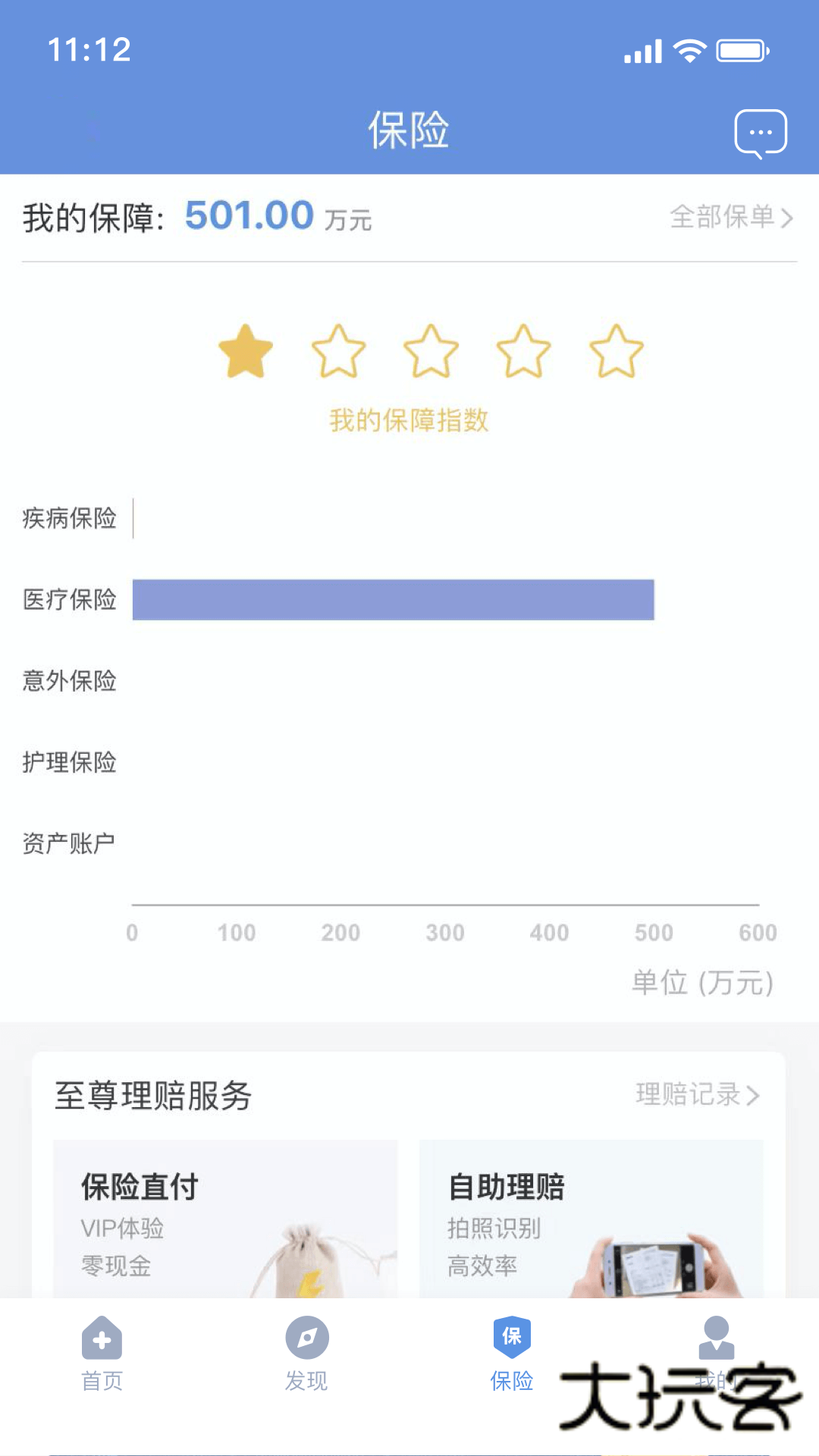Click the 医疗保险 progress bar
The width and height of the screenshot is (819, 1456).
click(393, 600)
